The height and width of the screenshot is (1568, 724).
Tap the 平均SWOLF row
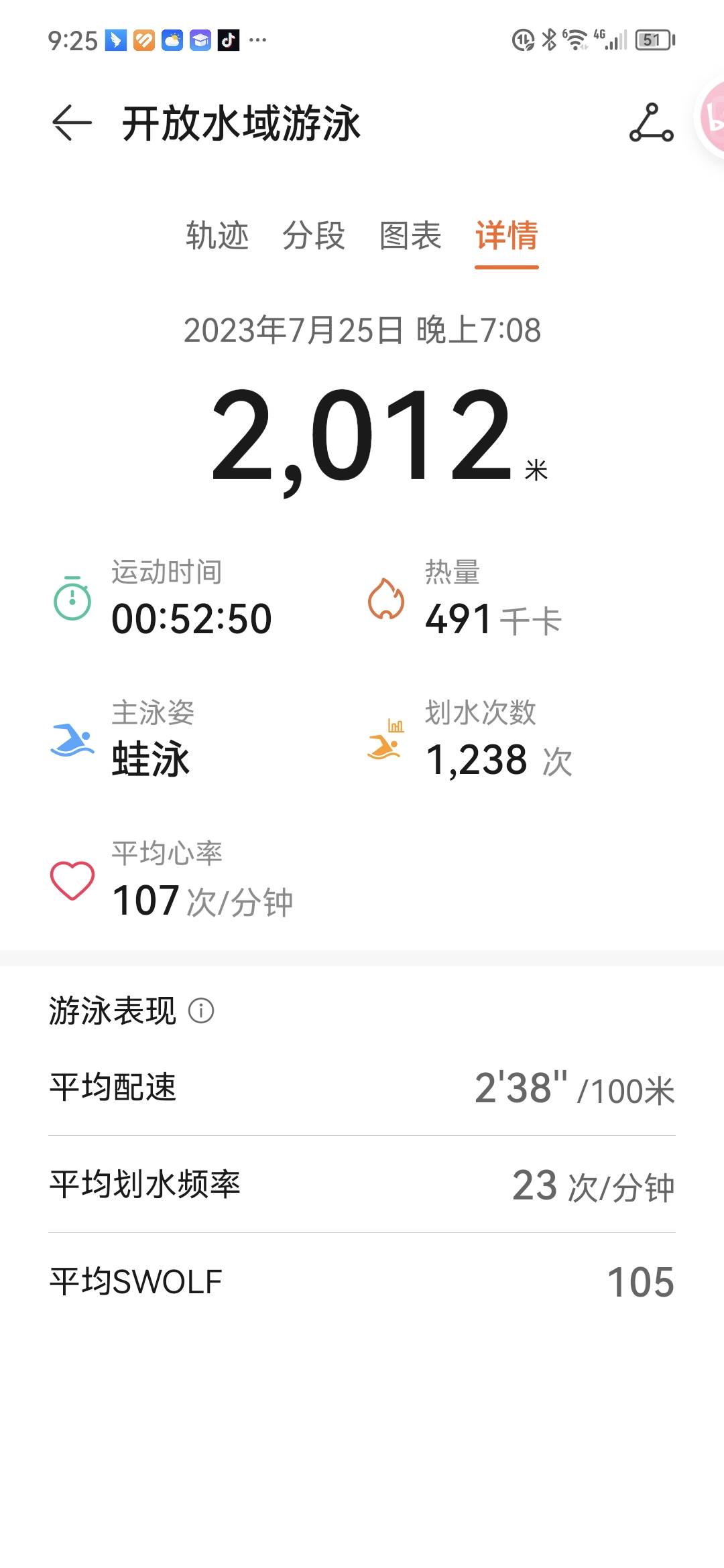[x=362, y=1280]
